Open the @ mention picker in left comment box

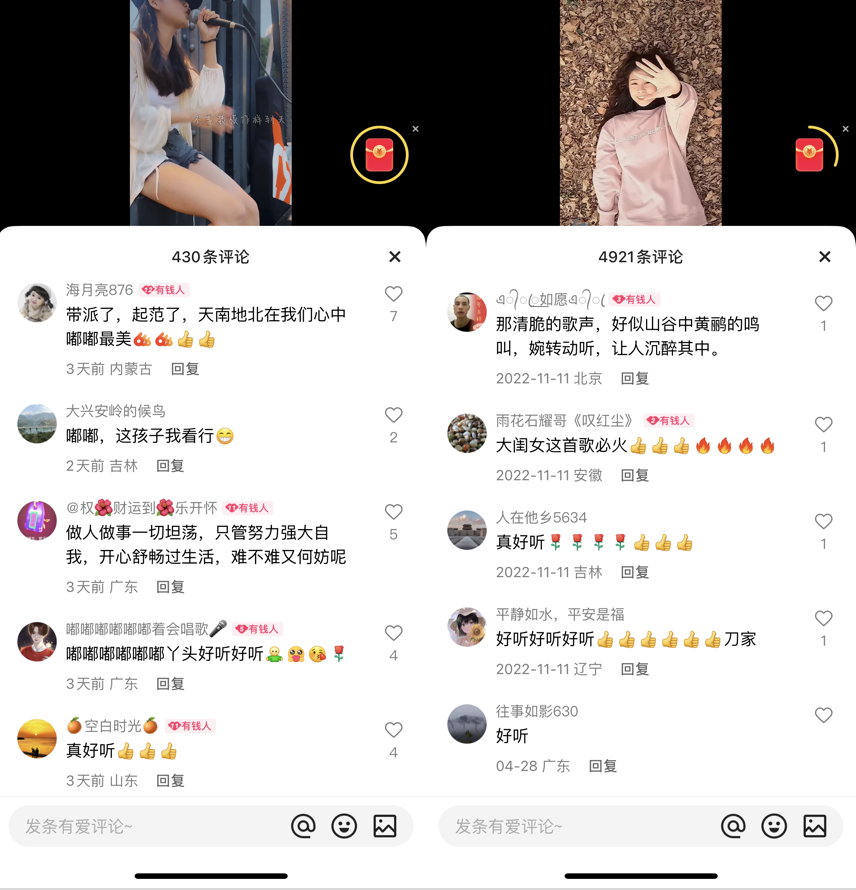pyautogui.click(x=303, y=826)
